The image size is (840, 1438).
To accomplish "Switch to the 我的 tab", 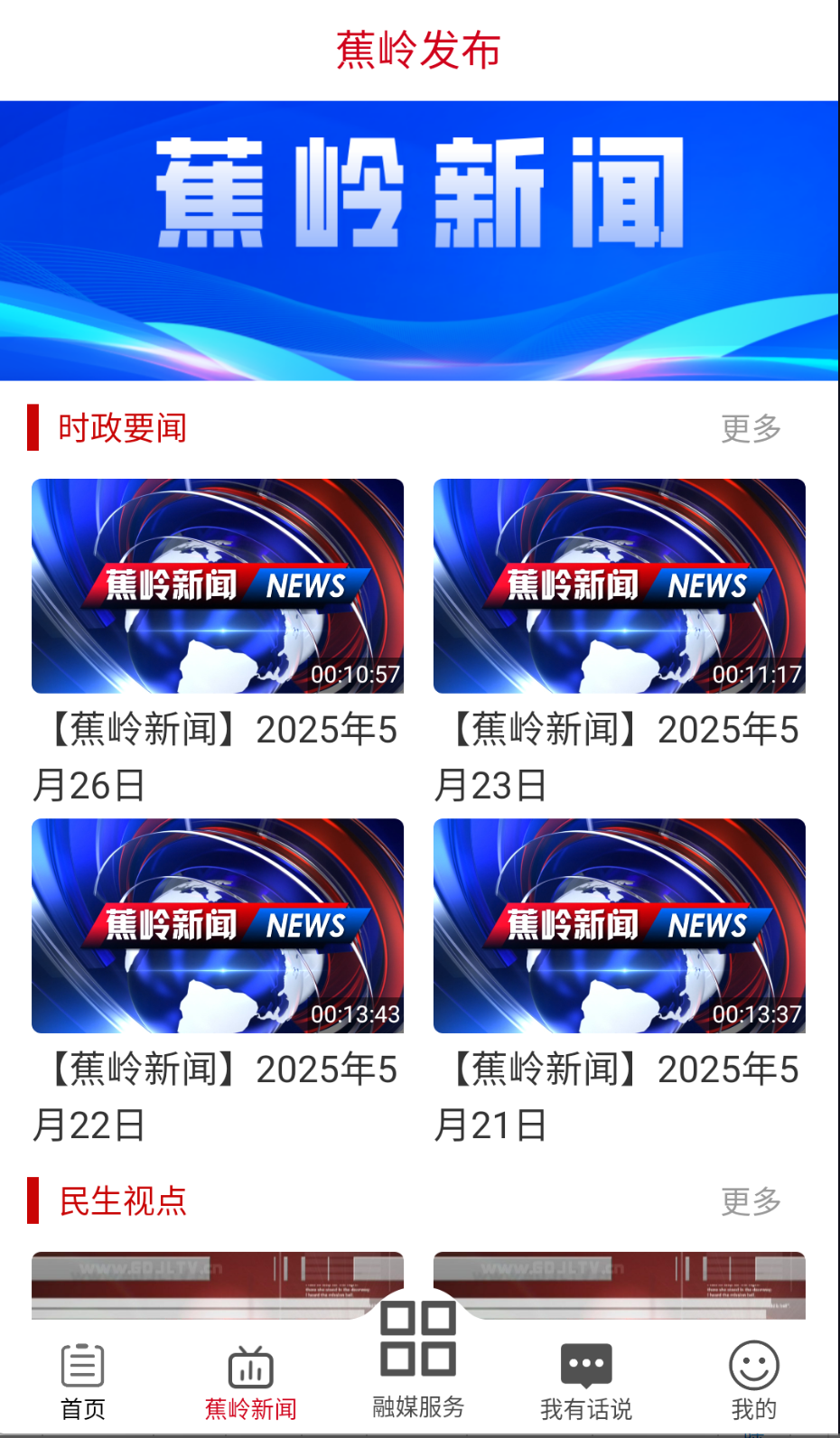I will (x=755, y=1382).
